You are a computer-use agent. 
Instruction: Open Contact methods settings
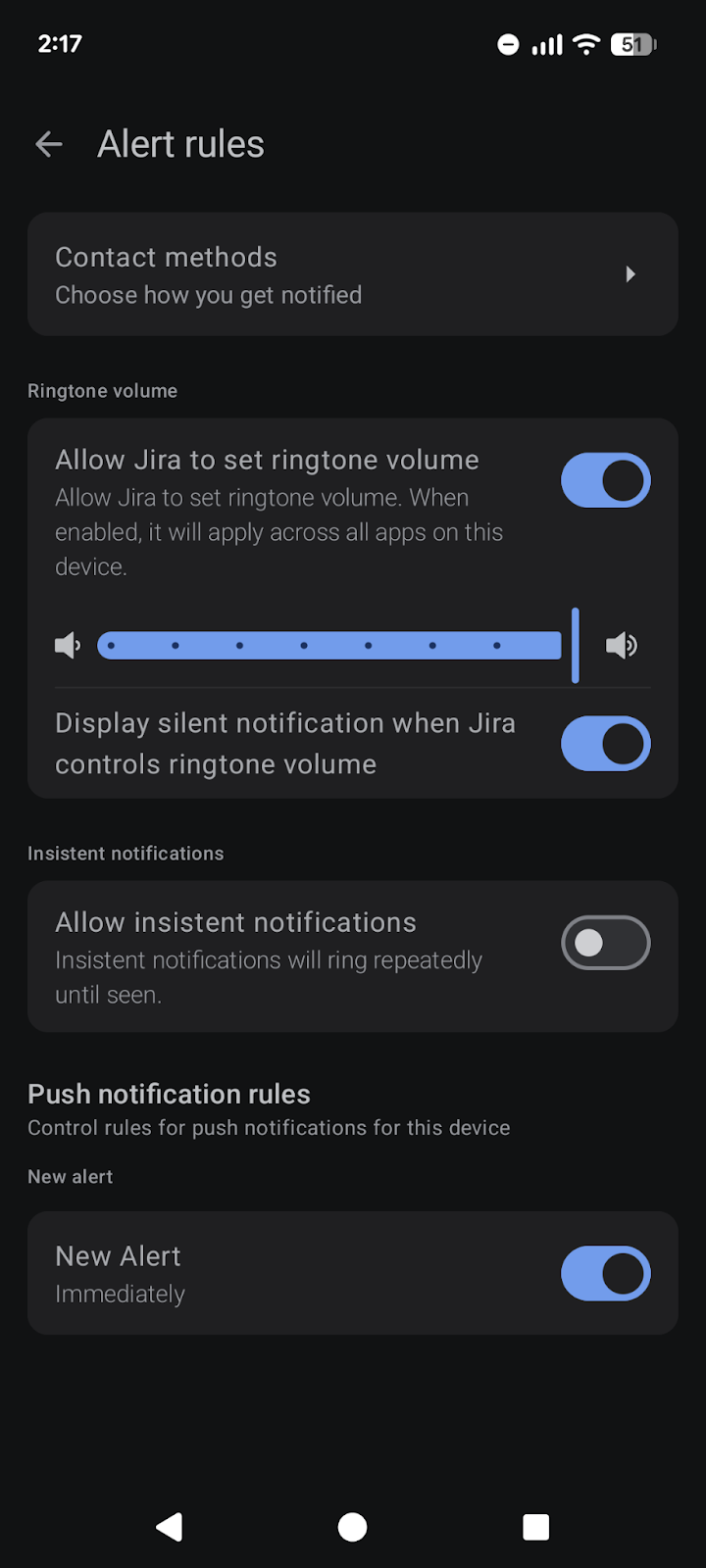[x=352, y=274]
